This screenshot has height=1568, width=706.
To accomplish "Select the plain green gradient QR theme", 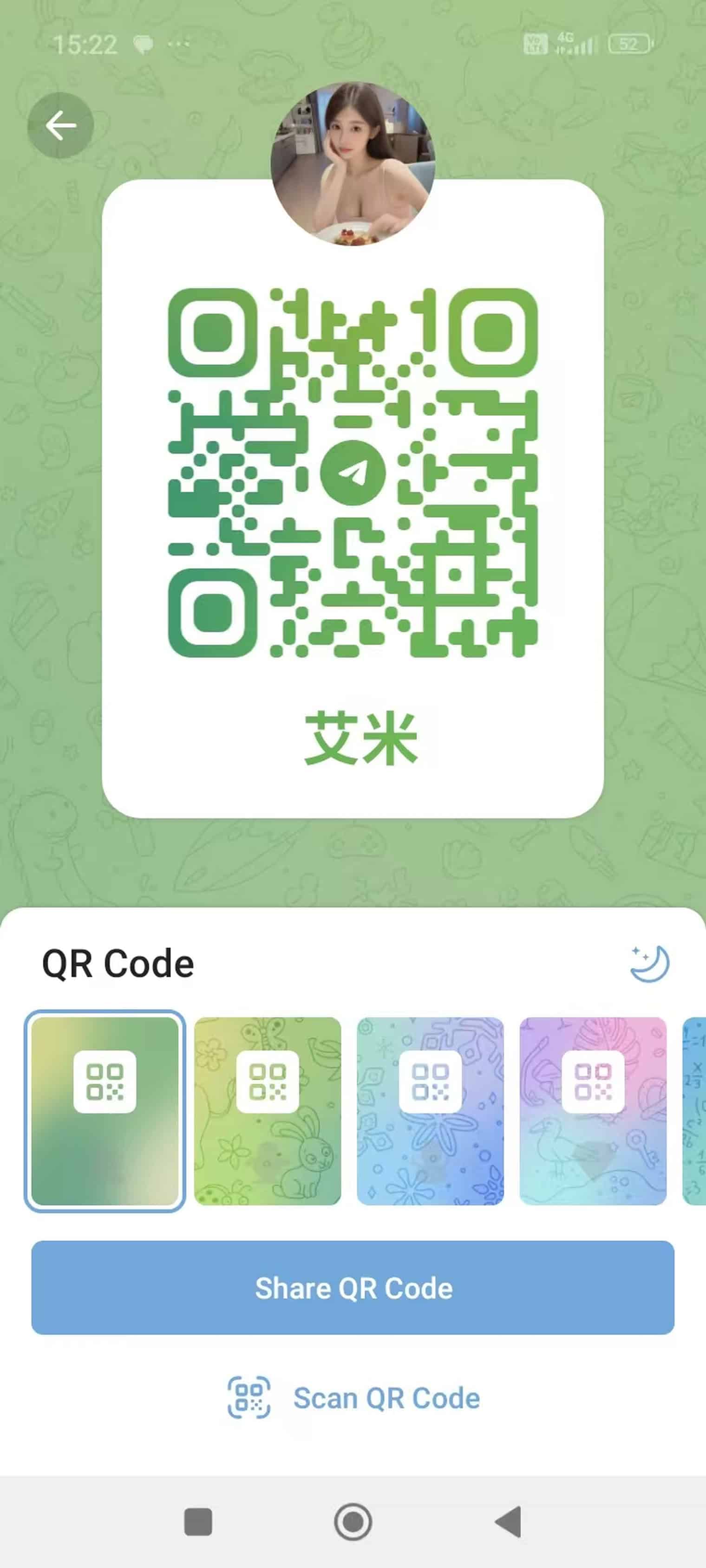I will coord(105,1110).
